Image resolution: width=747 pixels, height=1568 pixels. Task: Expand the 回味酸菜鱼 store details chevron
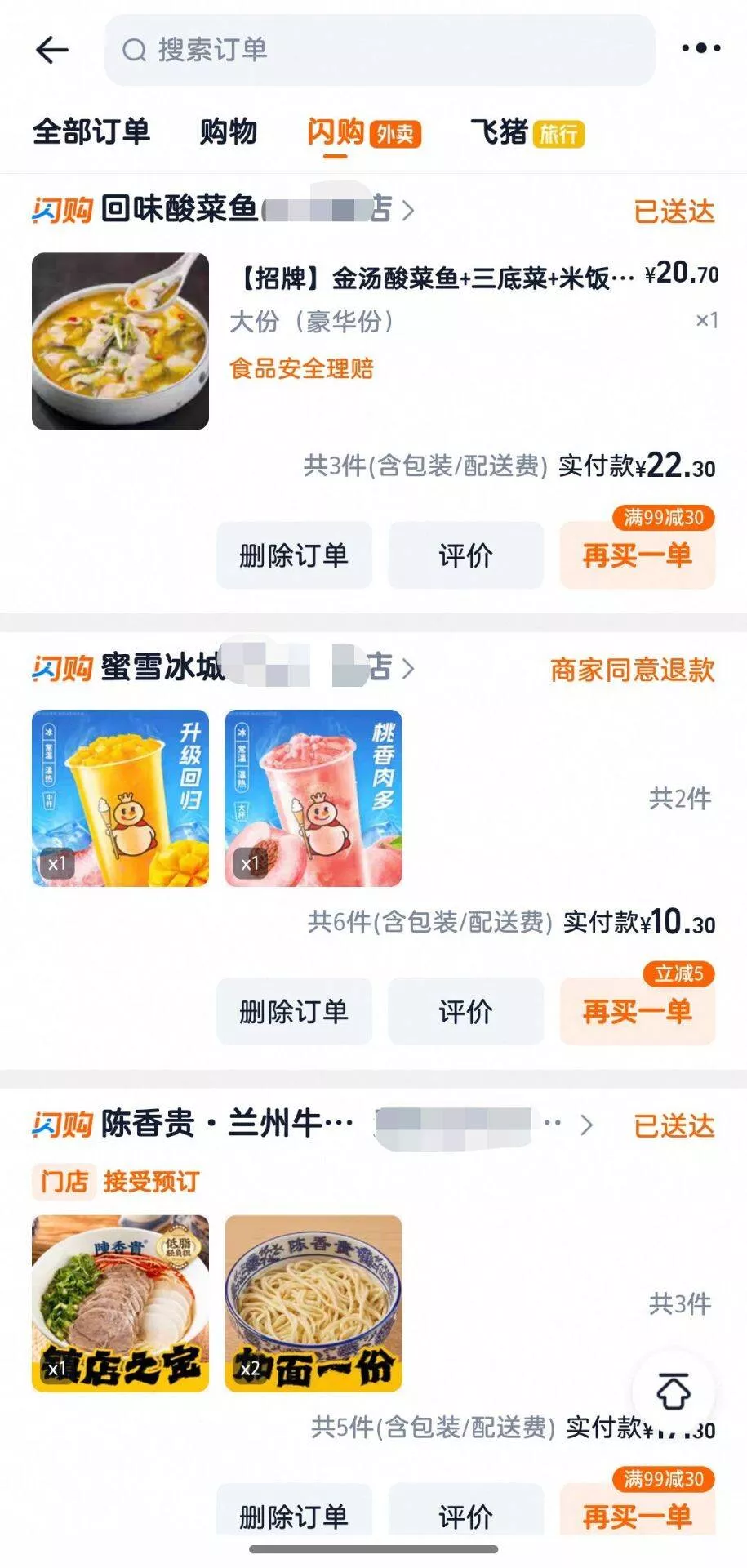coord(408,210)
